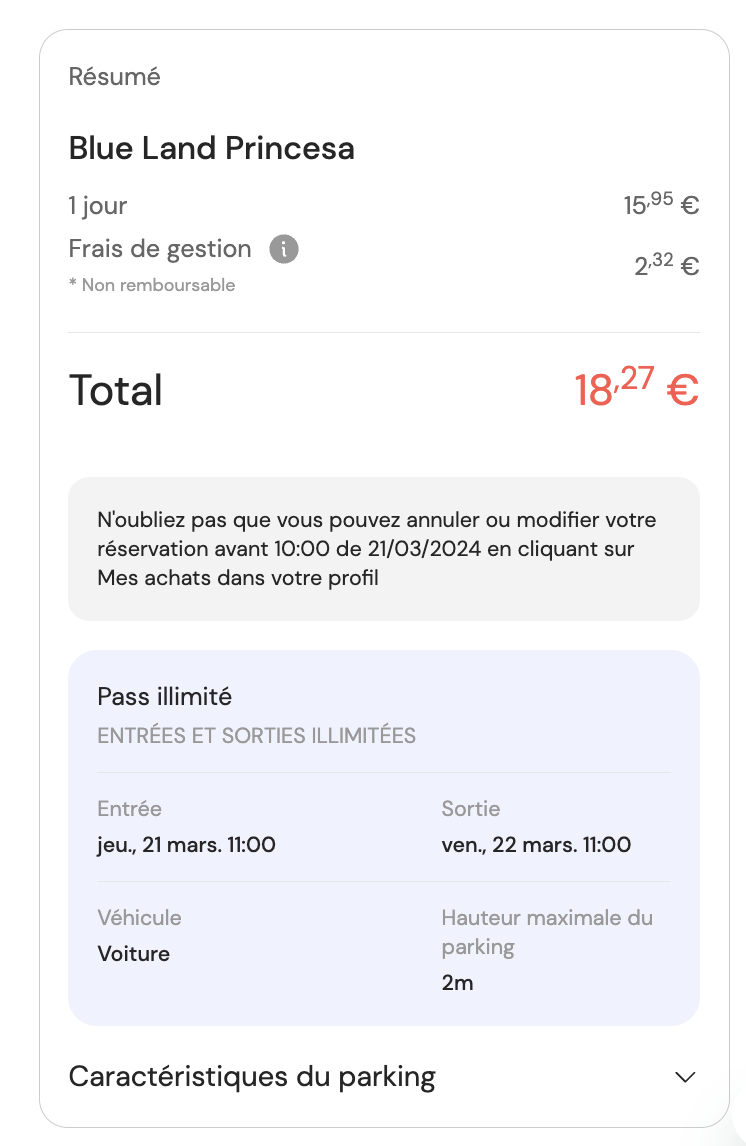The height and width of the screenshot is (1146, 746).
Task: Expand the Caractéristiques du parking section
Action: [x=251, y=1077]
